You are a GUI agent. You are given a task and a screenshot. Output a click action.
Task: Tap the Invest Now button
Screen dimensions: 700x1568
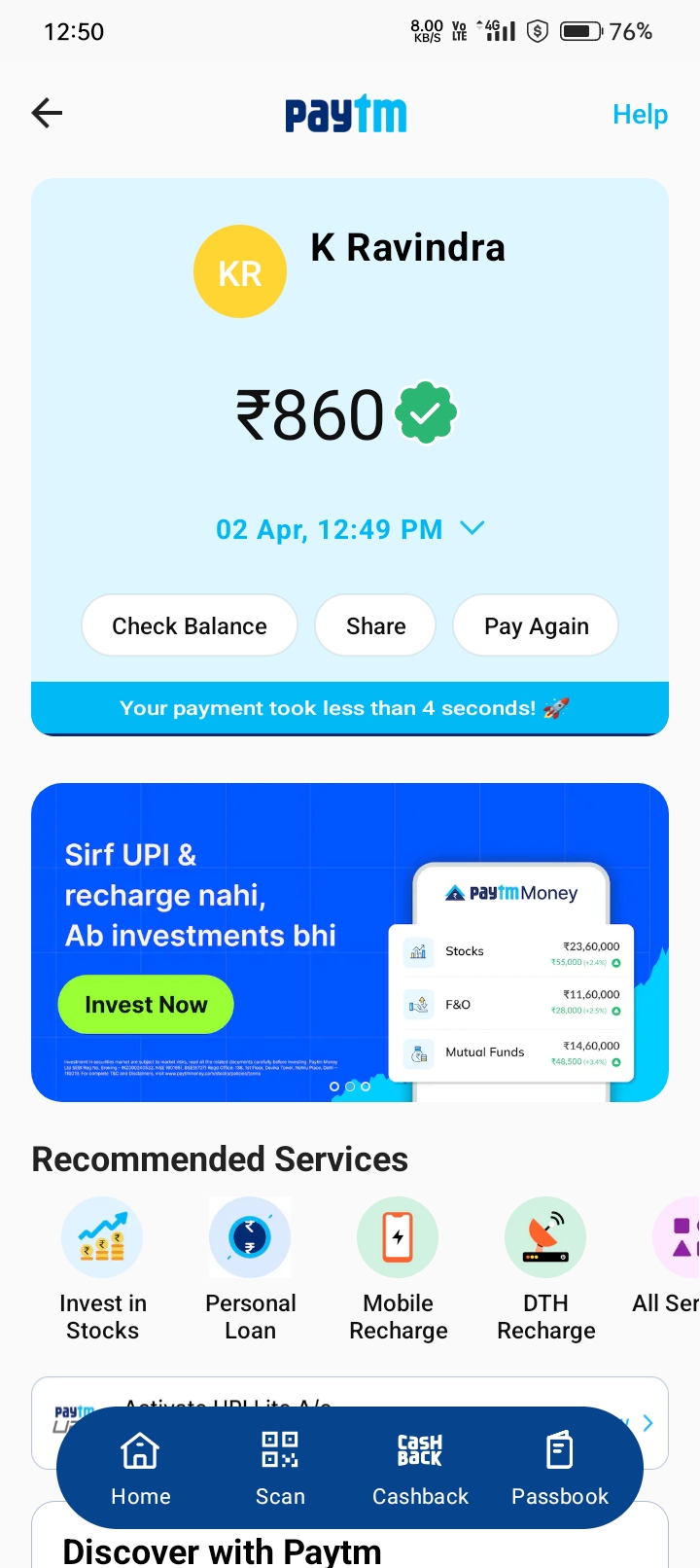click(x=146, y=1004)
